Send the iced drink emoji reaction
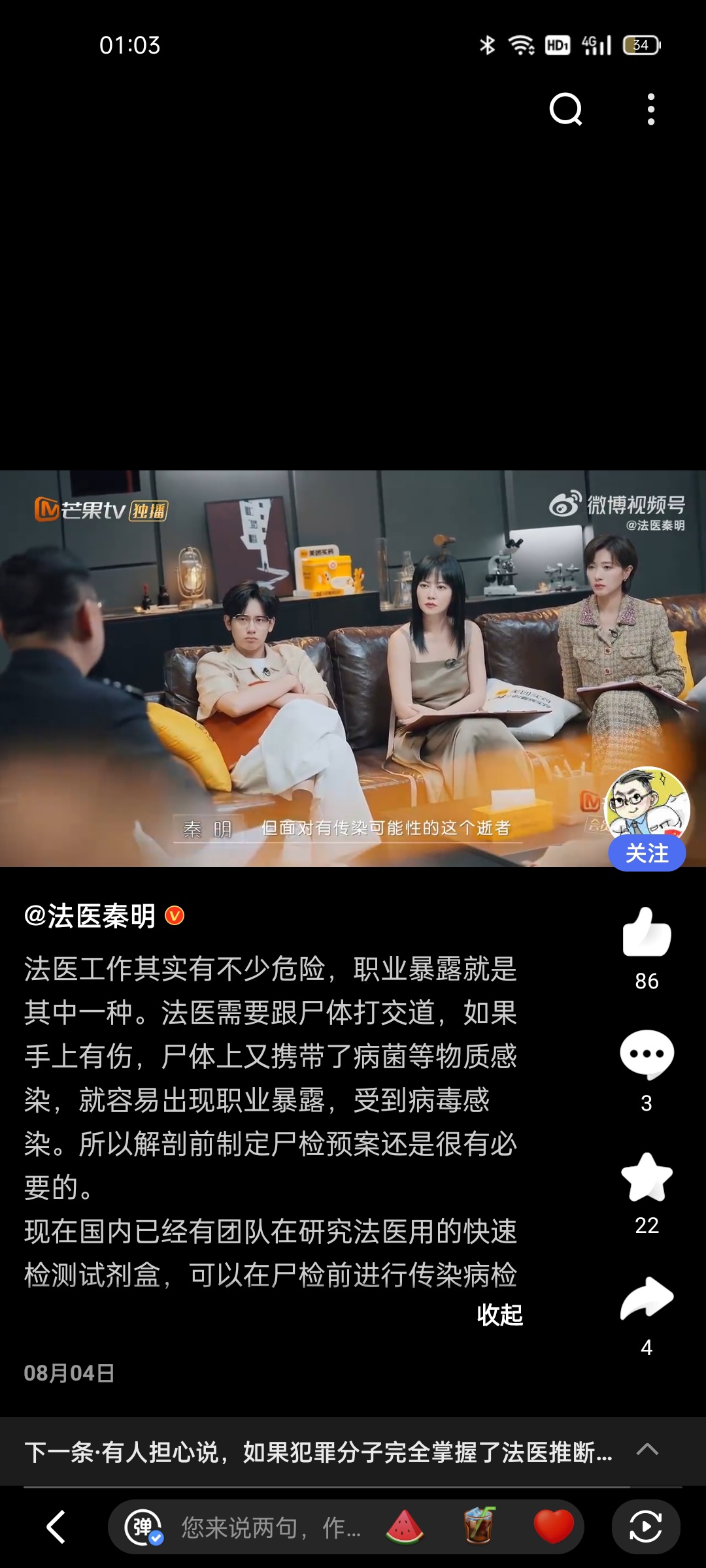 point(479,1526)
